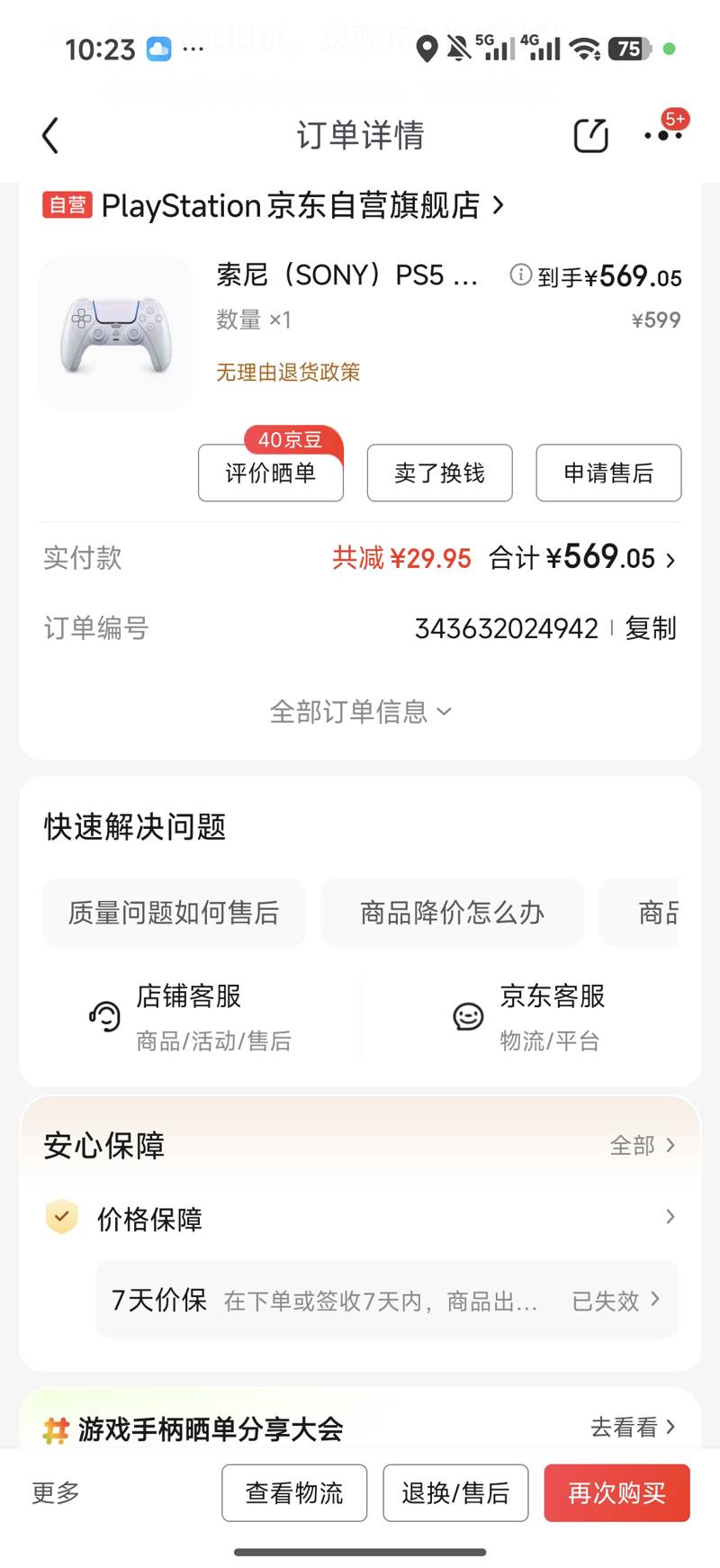Select 卖了换钱 to resell item
Image resolution: width=720 pixels, height=1568 pixels.
439,473
